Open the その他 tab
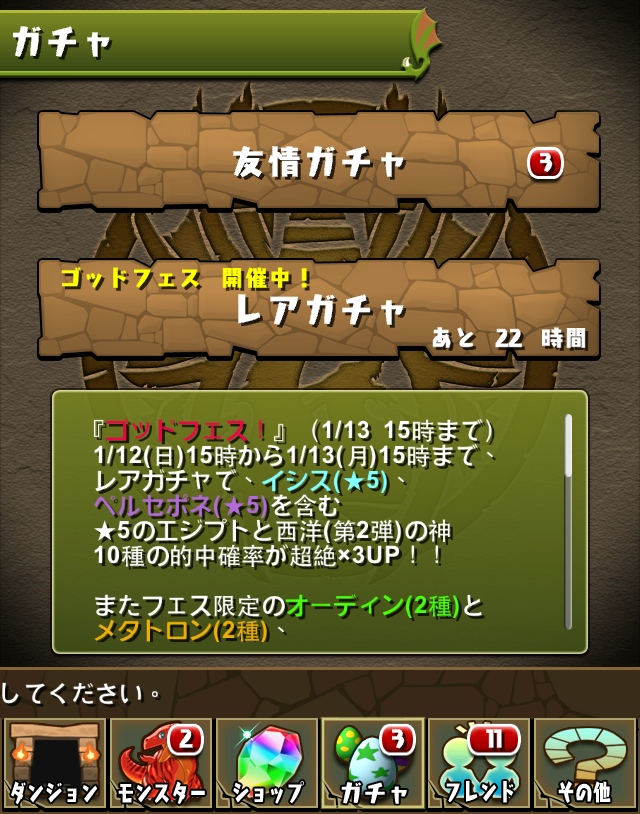 [585, 764]
